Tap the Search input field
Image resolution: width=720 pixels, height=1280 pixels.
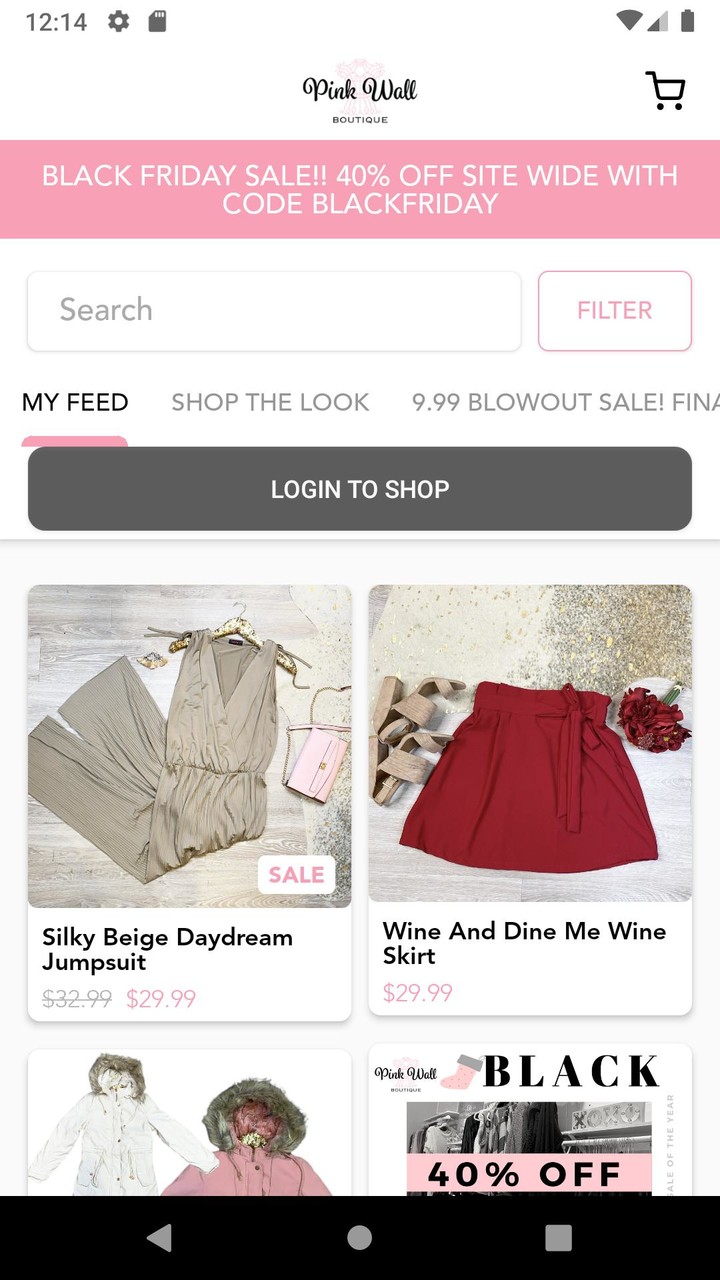click(x=273, y=310)
